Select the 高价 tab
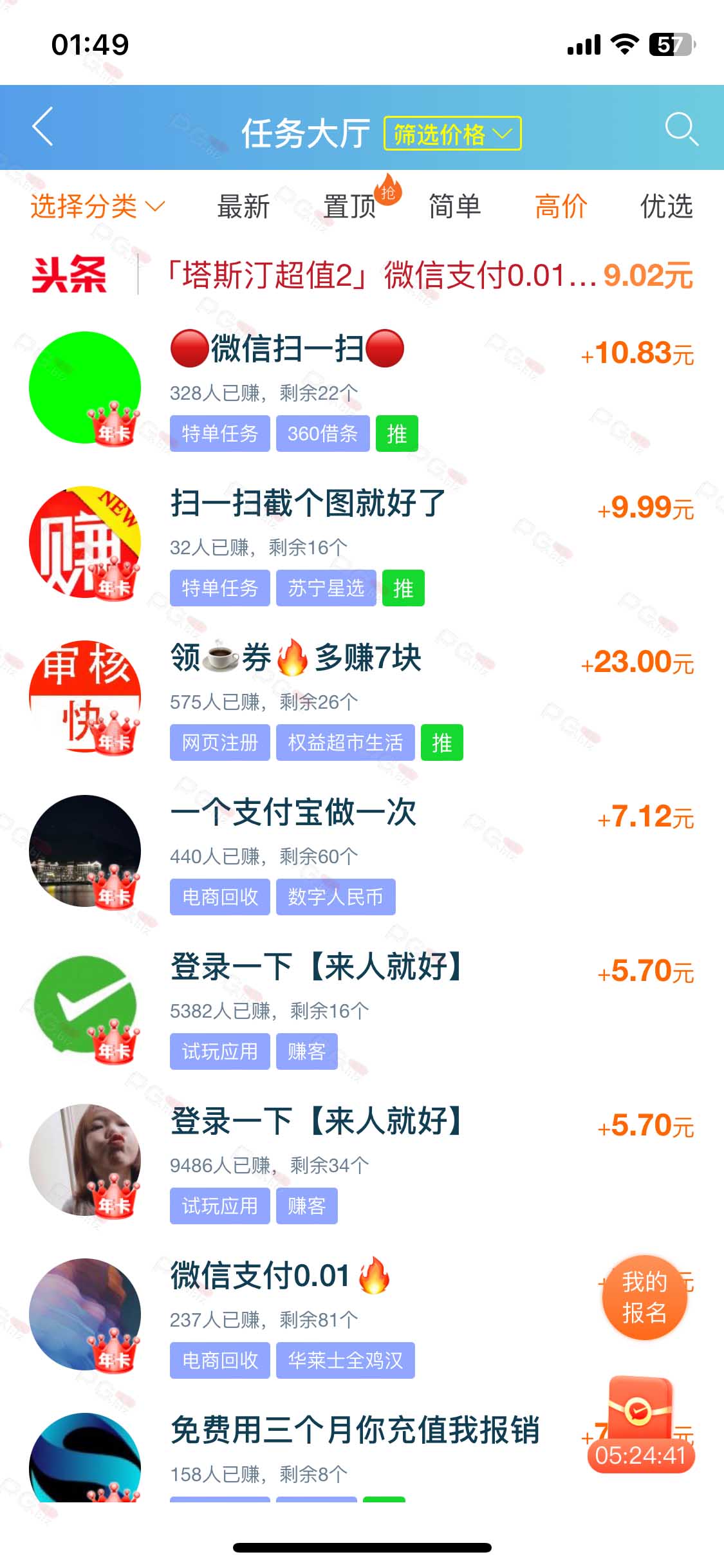Image resolution: width=724 pixels, height=1568 pixels. click(x=561, y=207)
